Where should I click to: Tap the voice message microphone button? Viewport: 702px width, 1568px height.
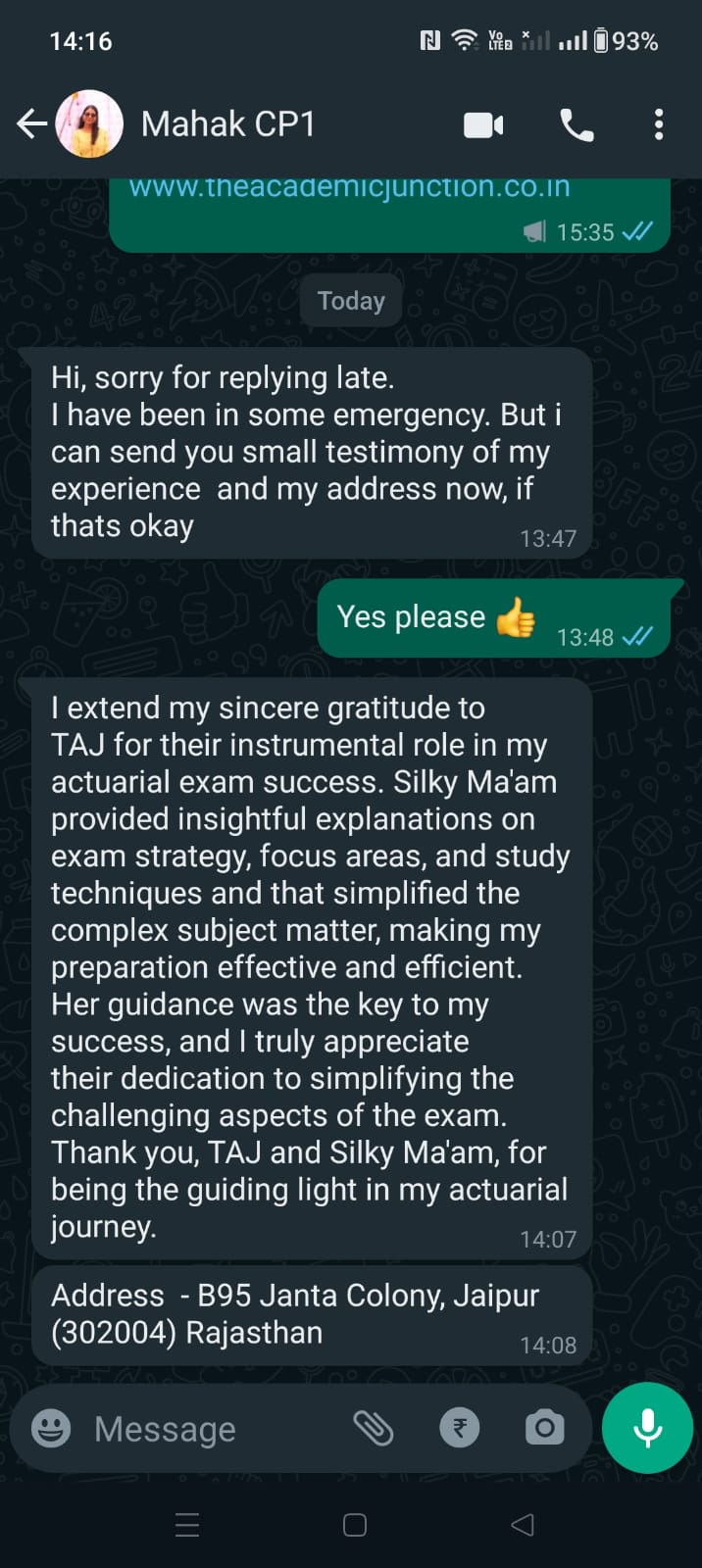tap(647, 1428)
